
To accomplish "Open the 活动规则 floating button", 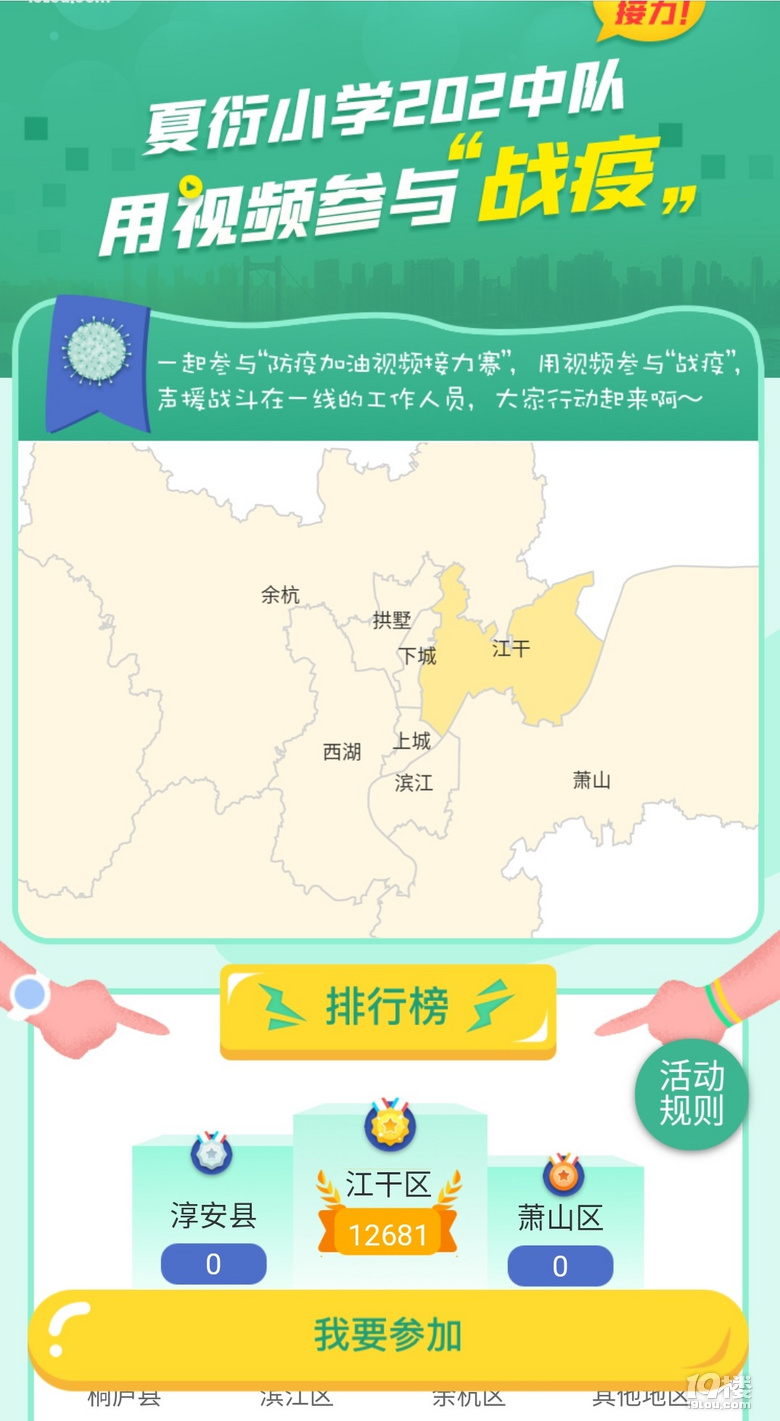I will (x=691, y=1095).
